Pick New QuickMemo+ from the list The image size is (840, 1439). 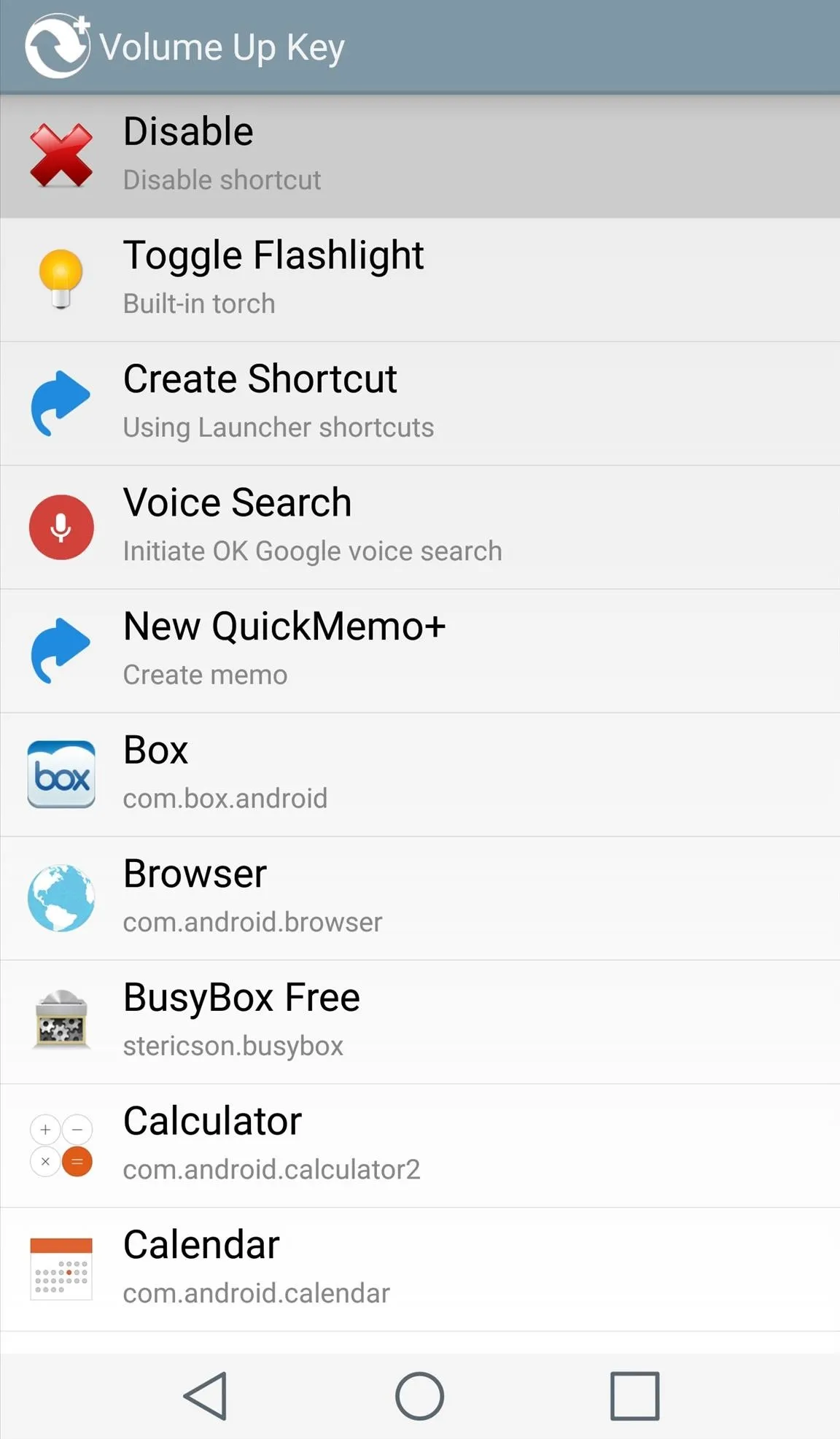pyautogui.click(x=420, y=651)
